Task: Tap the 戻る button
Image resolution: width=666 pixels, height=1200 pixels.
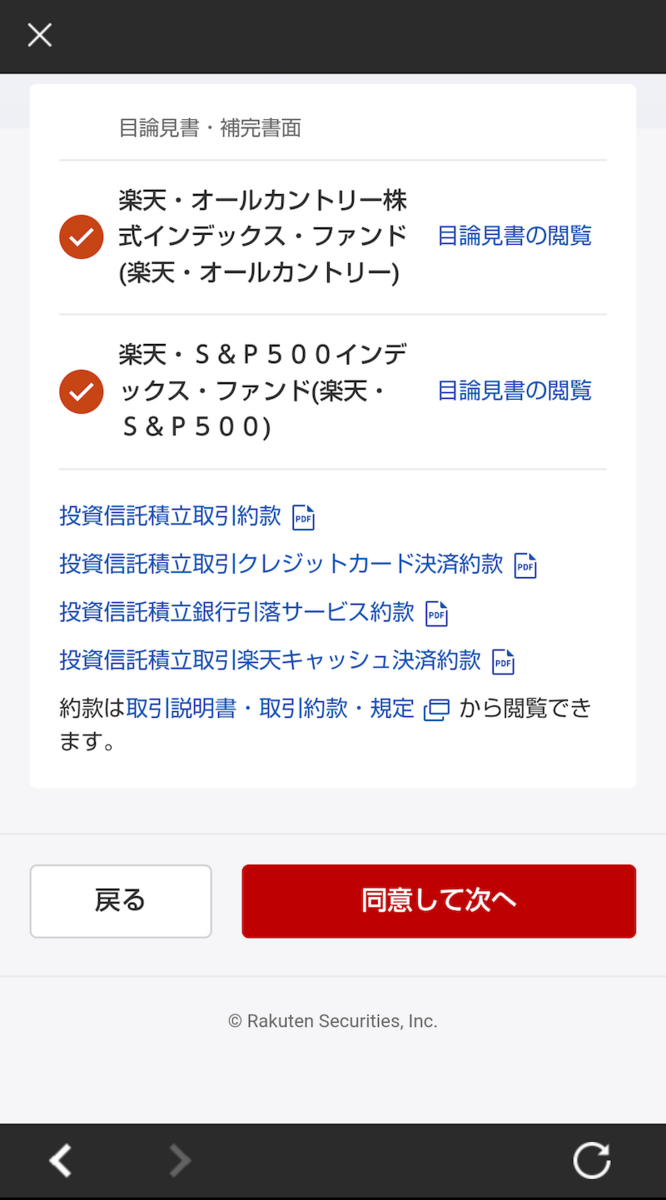Action: [120, 901]
